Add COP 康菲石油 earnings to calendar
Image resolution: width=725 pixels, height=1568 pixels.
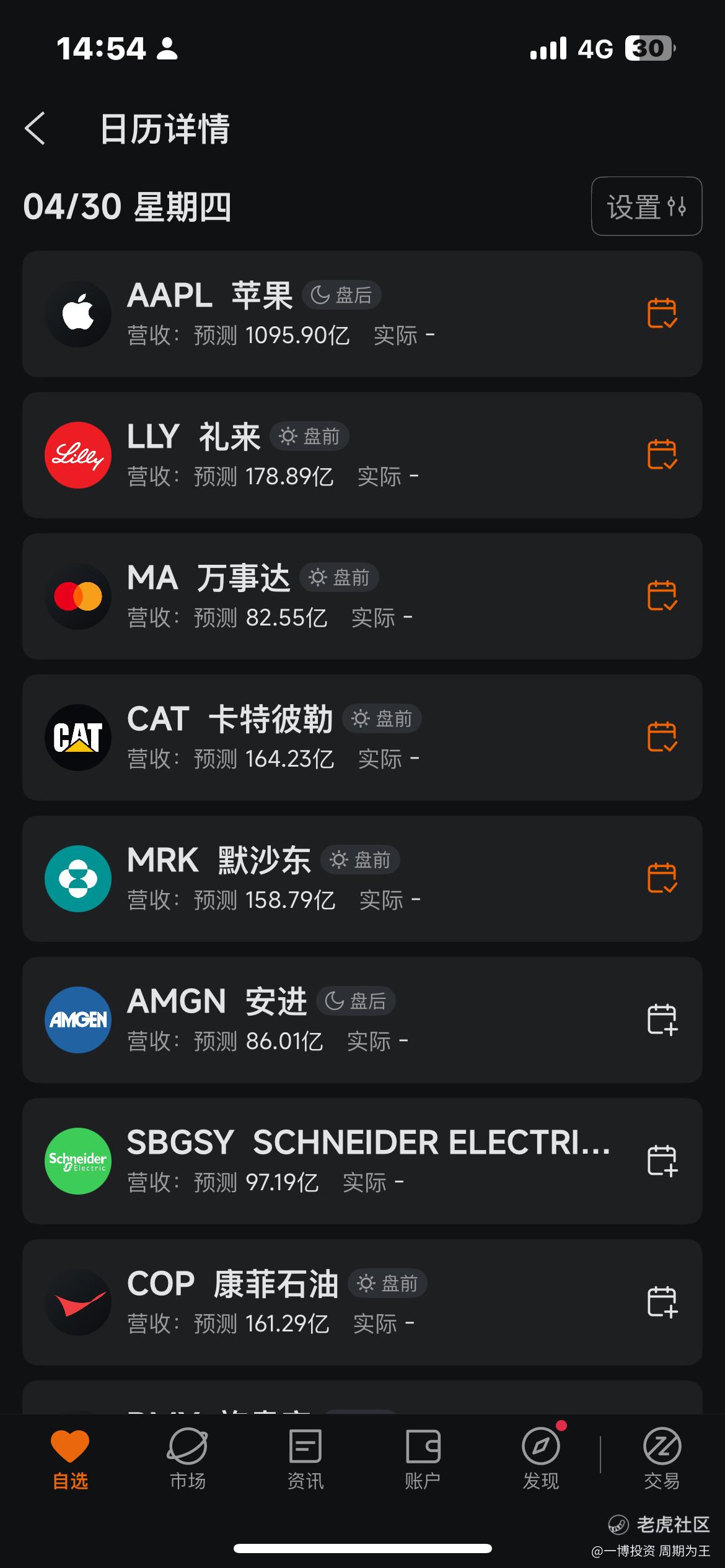[x=662, y=1302]
